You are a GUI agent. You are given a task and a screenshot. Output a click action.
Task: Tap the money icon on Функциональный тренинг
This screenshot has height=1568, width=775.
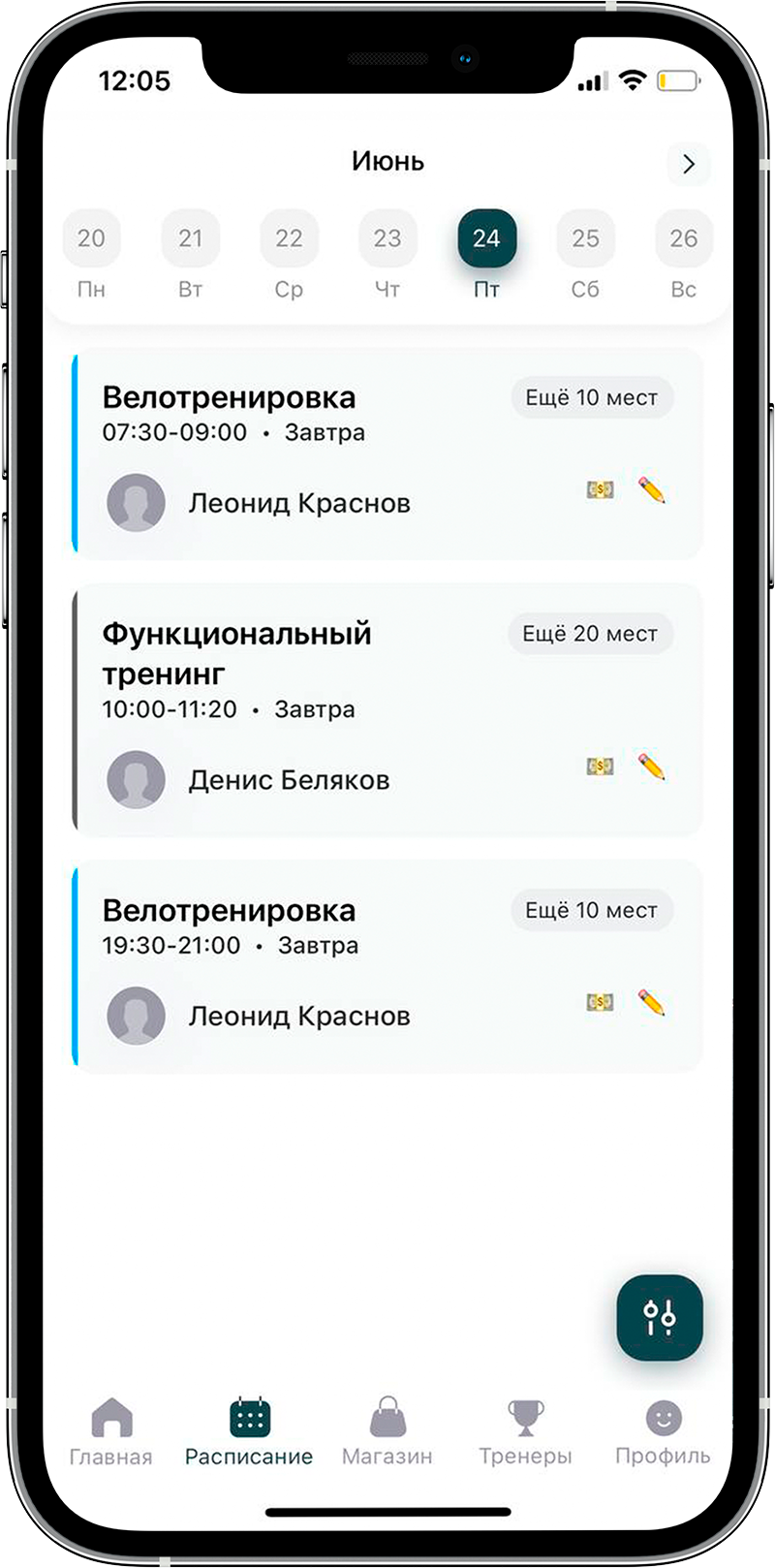(x=600, y=767)
